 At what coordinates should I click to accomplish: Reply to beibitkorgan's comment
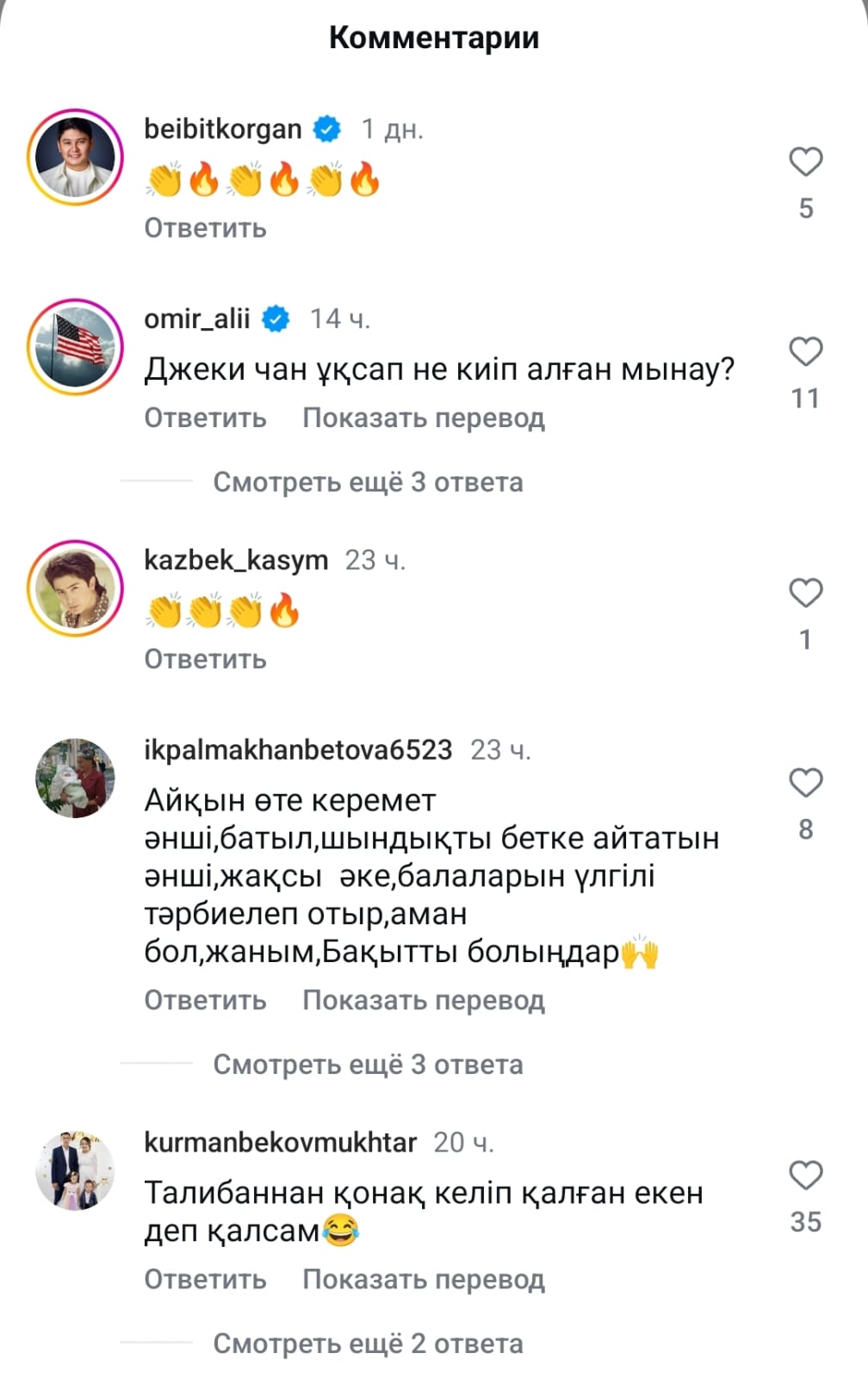205,228
